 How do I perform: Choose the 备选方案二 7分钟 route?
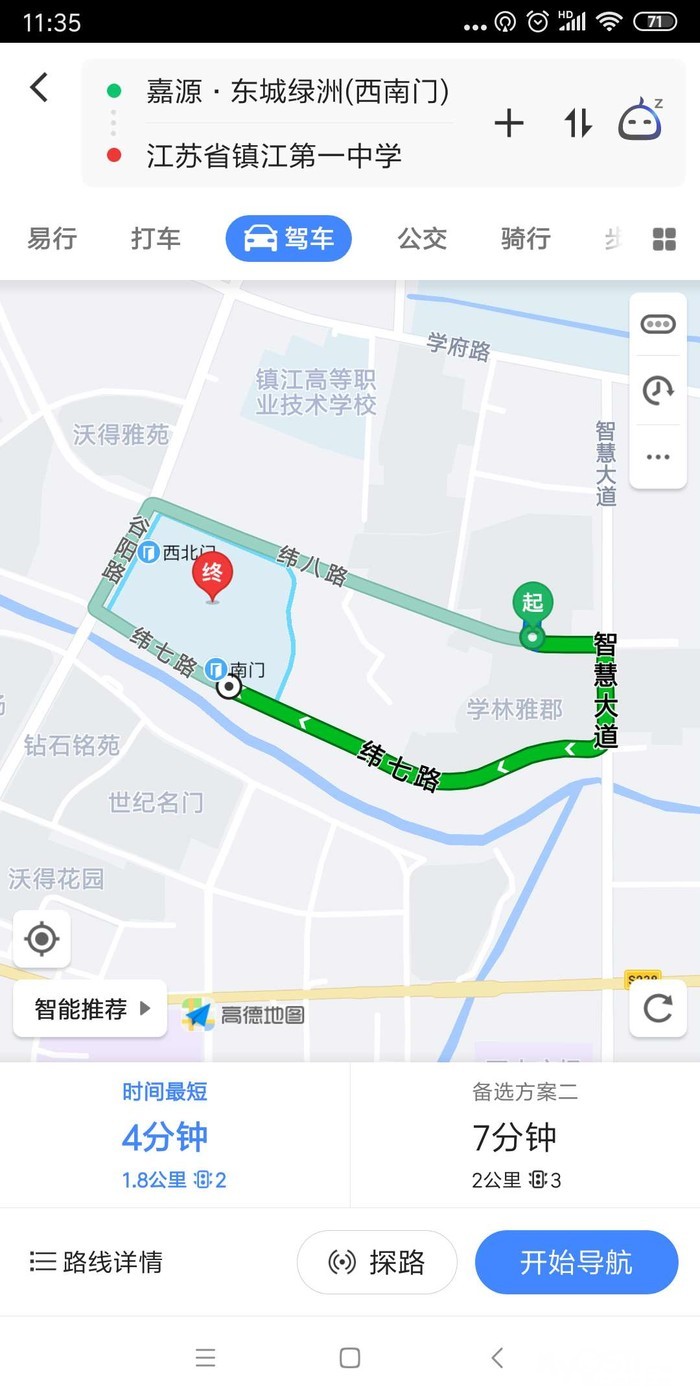524,1136
